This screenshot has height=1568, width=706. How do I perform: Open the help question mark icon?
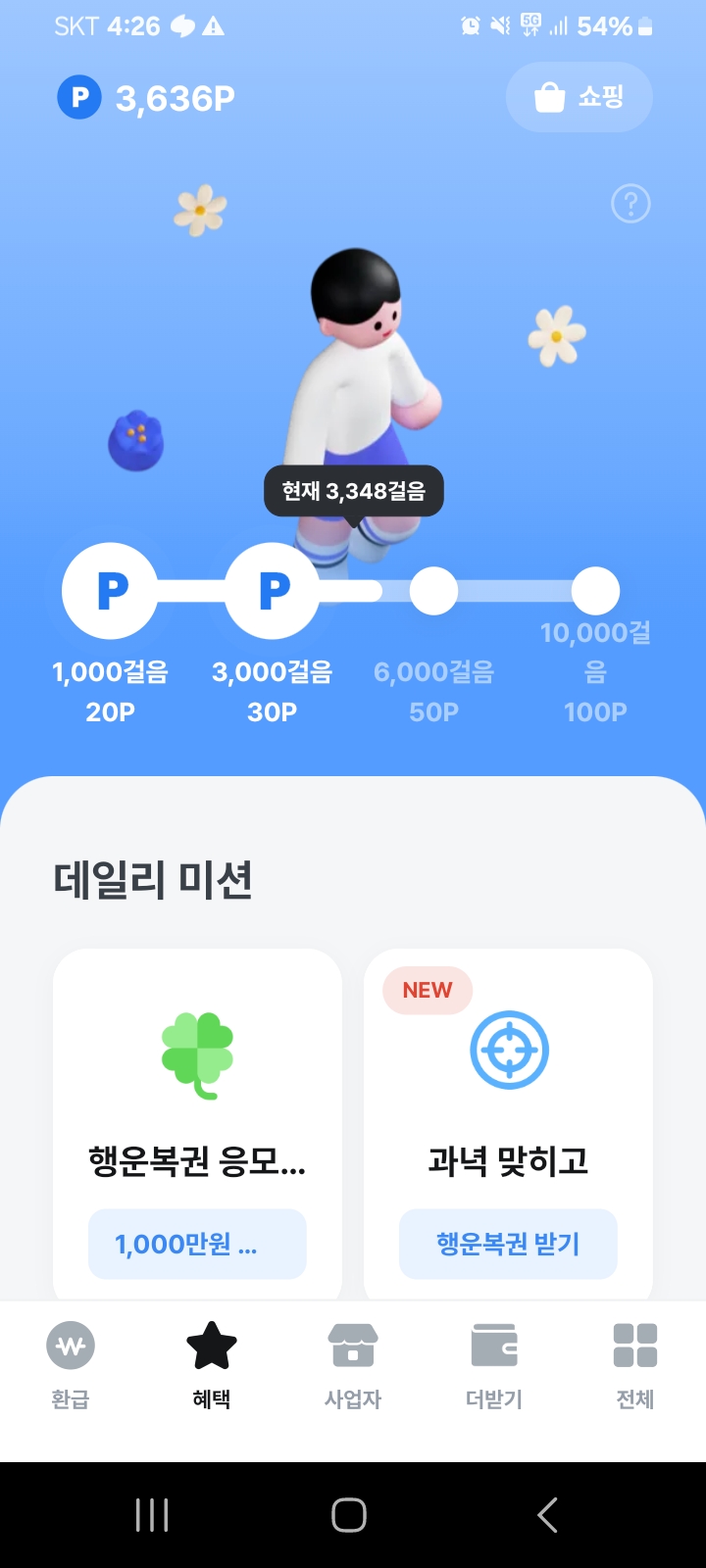(x=630, y=204)
